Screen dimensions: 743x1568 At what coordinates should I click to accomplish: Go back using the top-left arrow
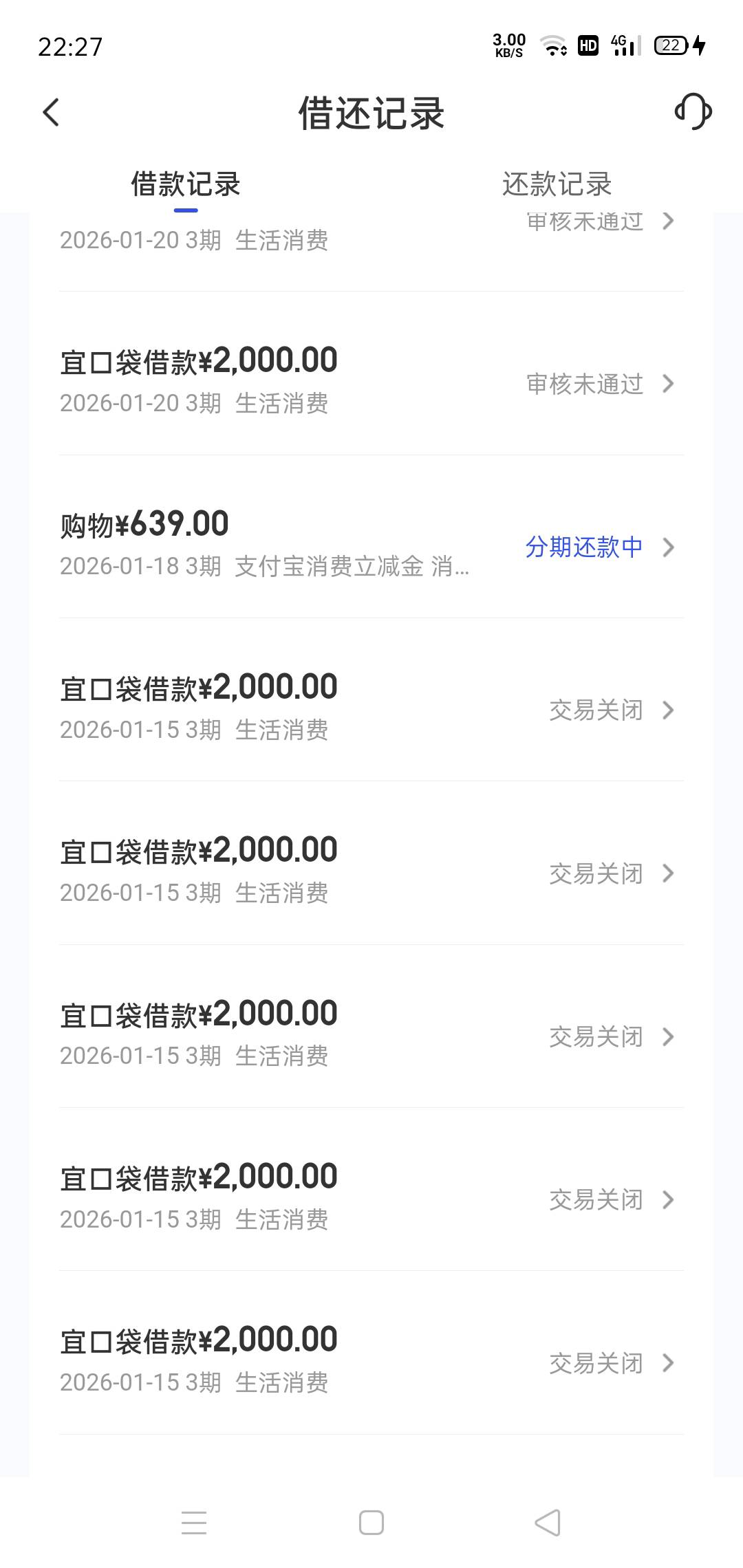pos(51,112)
